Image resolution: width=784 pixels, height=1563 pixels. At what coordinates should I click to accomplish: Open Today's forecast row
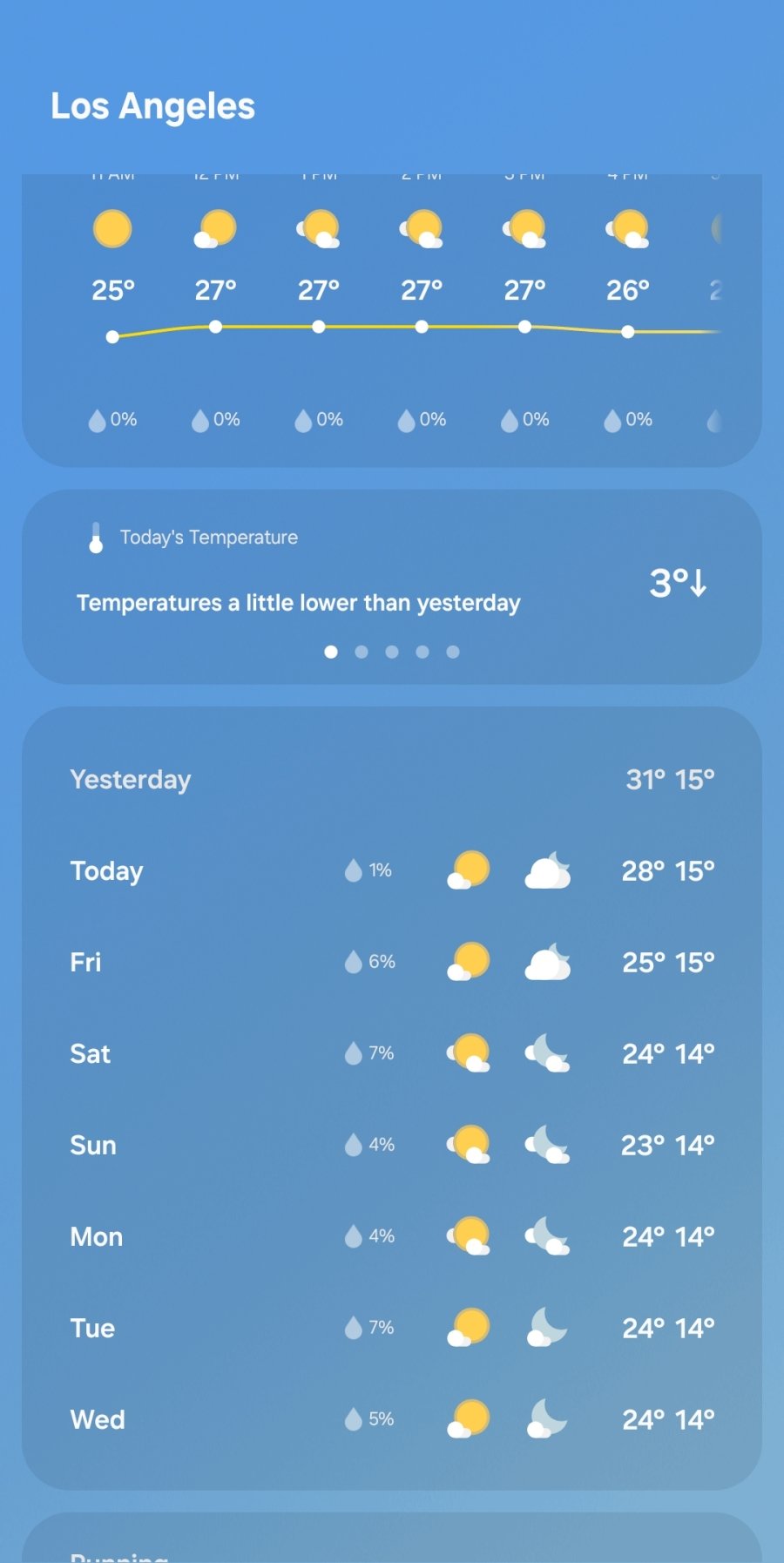point(392,871)
